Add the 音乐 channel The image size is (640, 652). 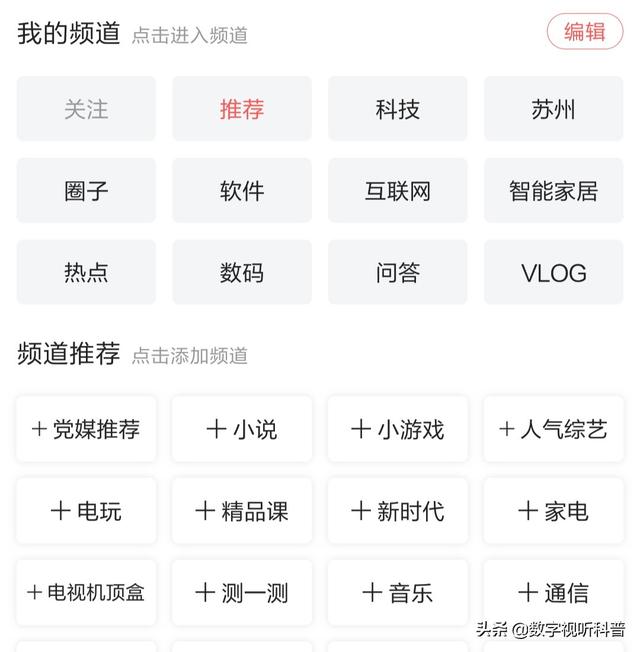tap(397, 593)
